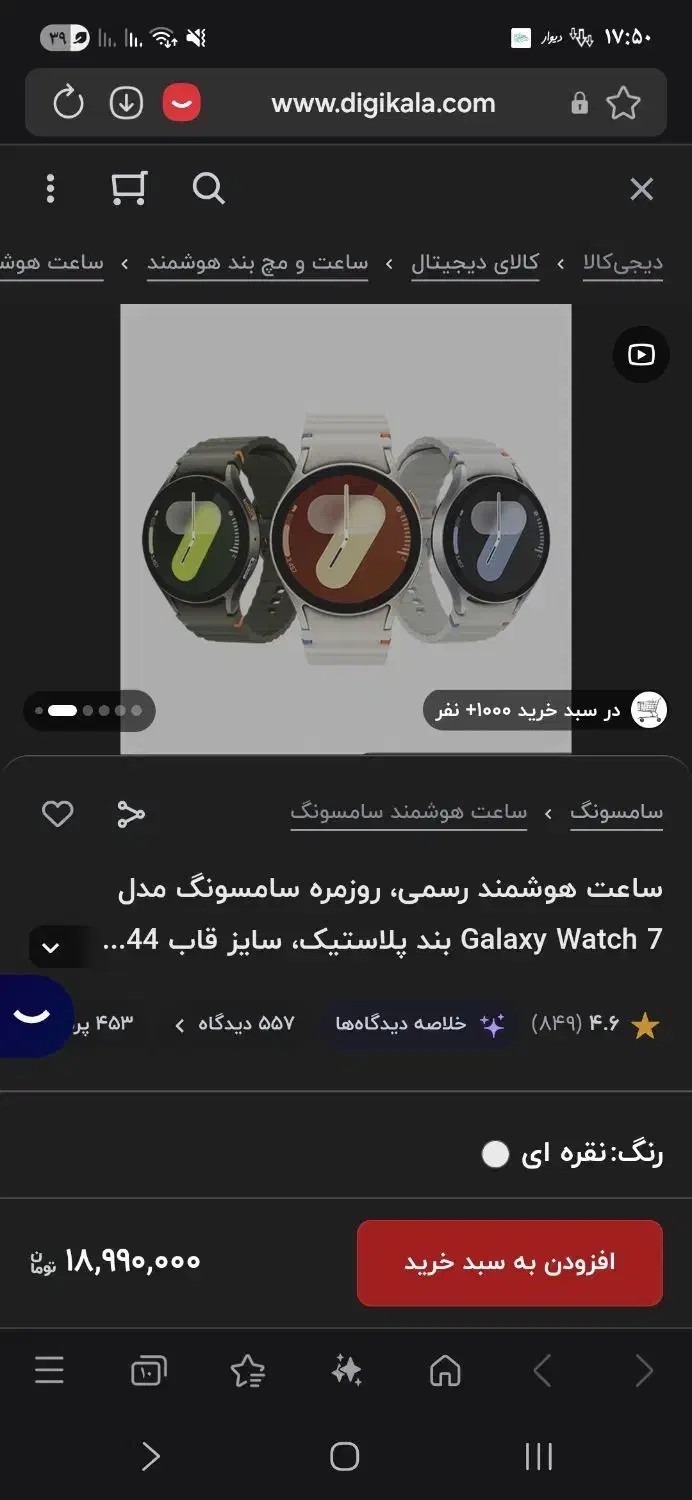Open the ساعت هوشمند سامسونگ category link
This screenshot has height=1500, width=692.
pos(409,812)
